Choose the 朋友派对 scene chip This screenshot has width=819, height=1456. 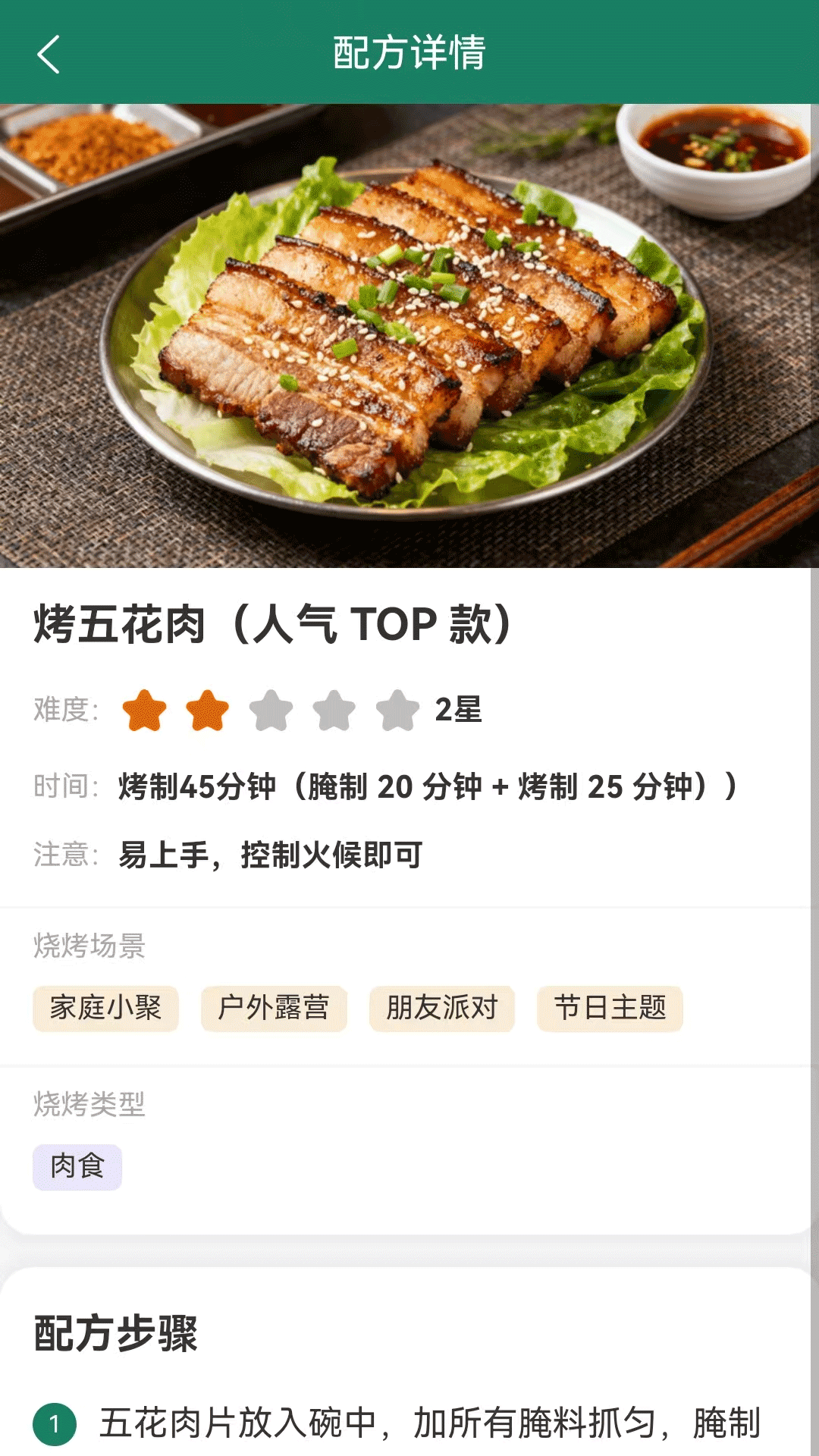tap(442, 1009)
